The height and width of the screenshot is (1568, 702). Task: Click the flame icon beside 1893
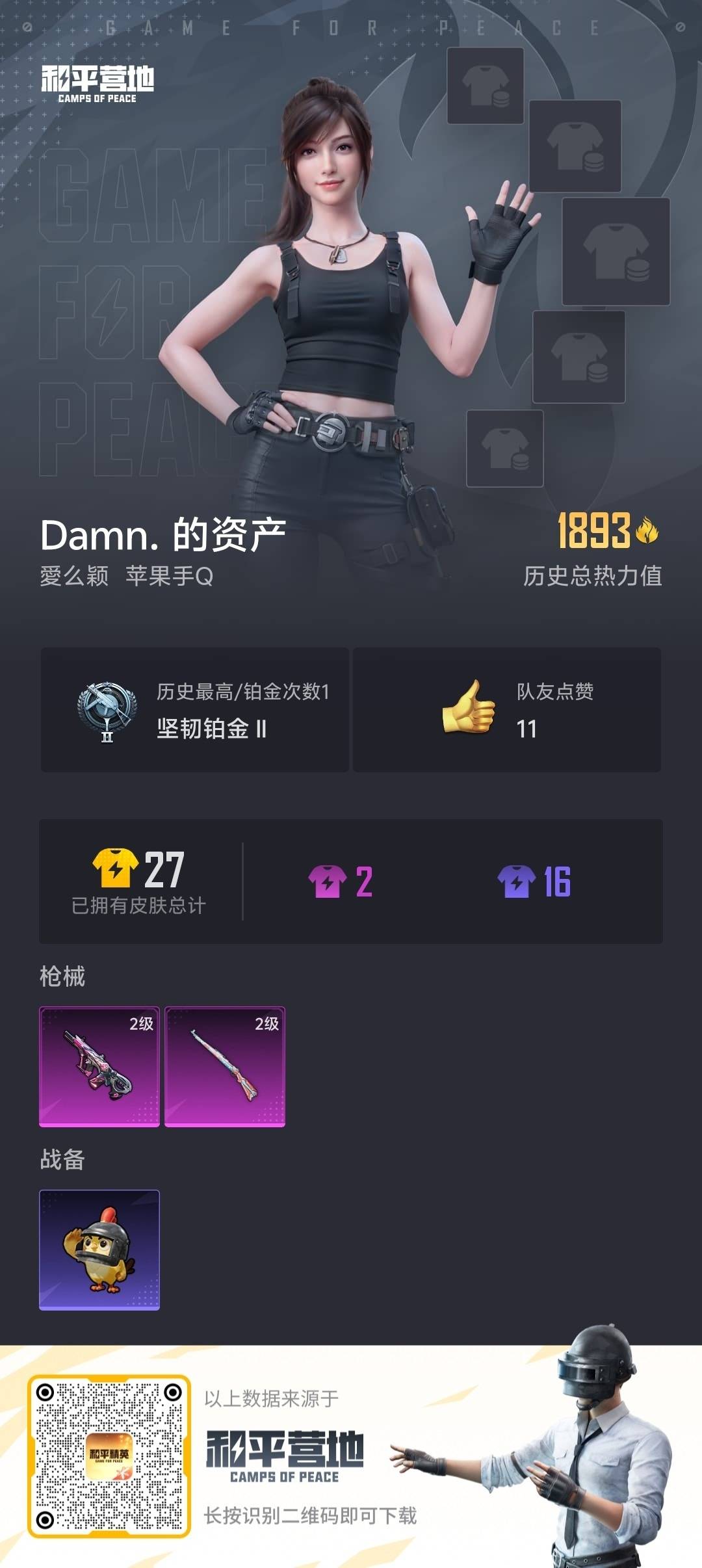tap(648, 531)
